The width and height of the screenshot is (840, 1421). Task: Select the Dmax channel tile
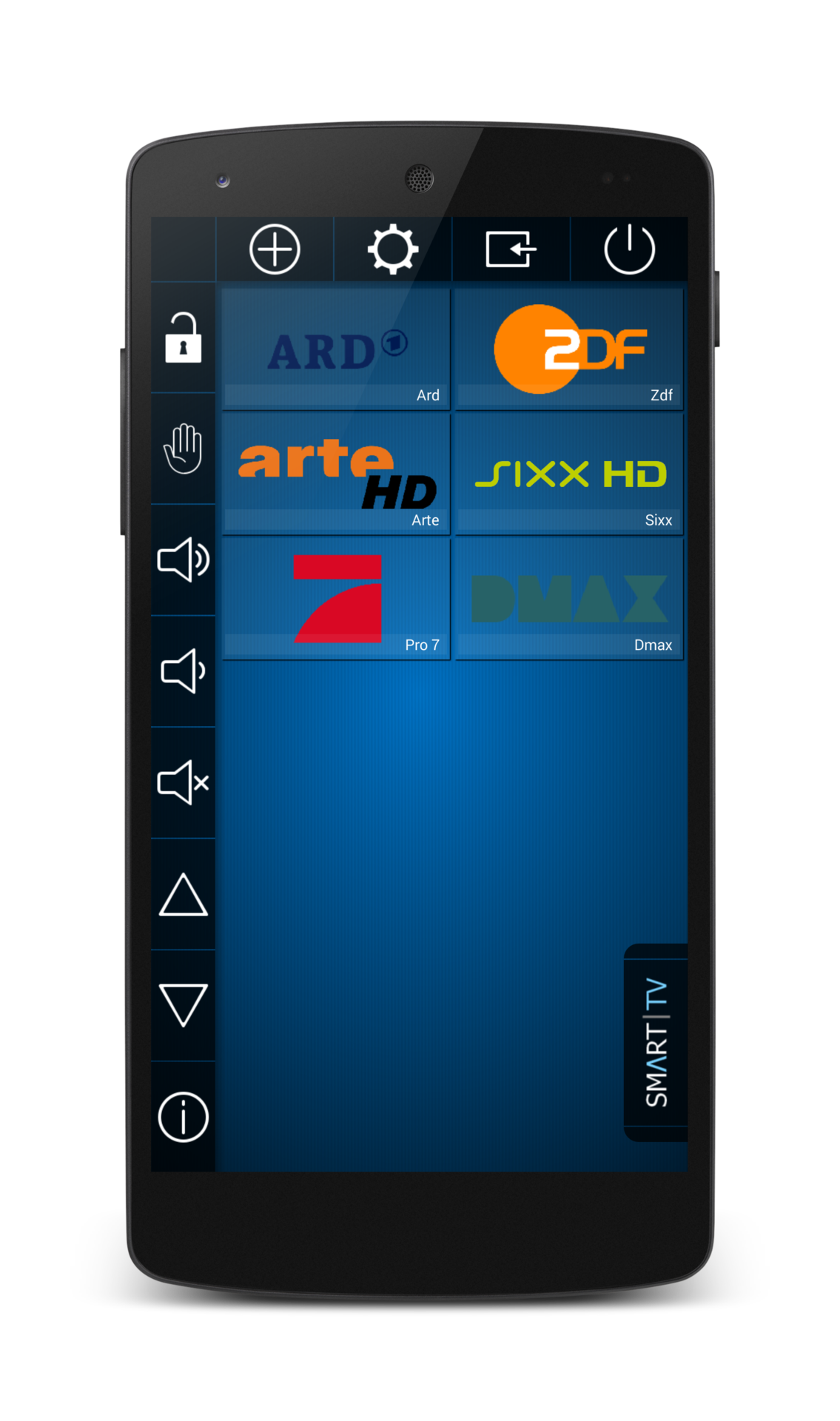(x=568, y=599)
